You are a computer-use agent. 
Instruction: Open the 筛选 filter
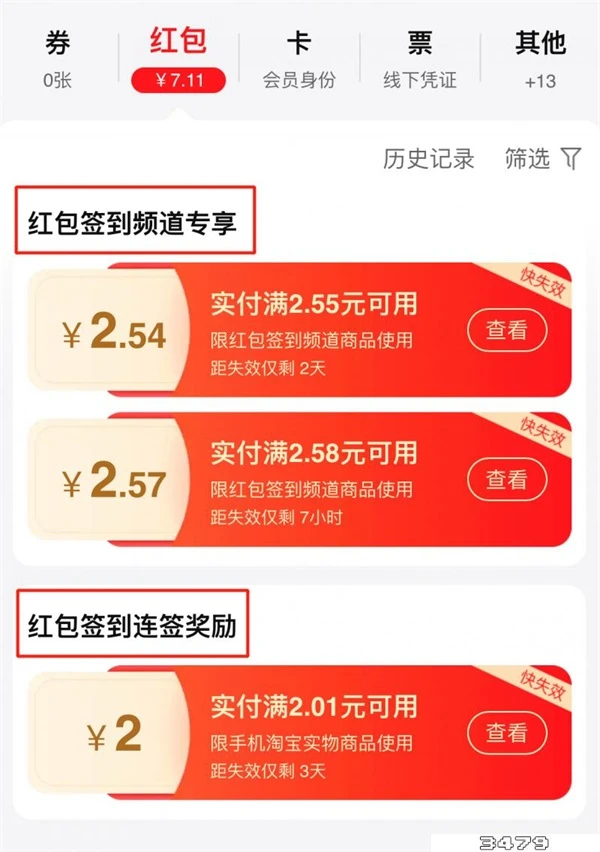[542, 158]
